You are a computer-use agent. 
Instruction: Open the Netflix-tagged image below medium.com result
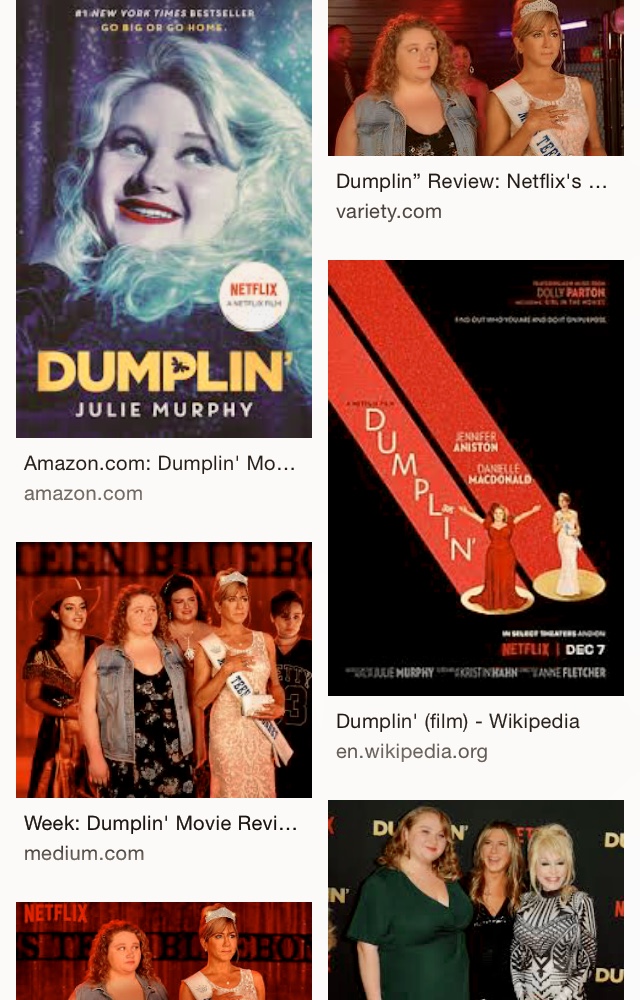click(x=164, y=951)
